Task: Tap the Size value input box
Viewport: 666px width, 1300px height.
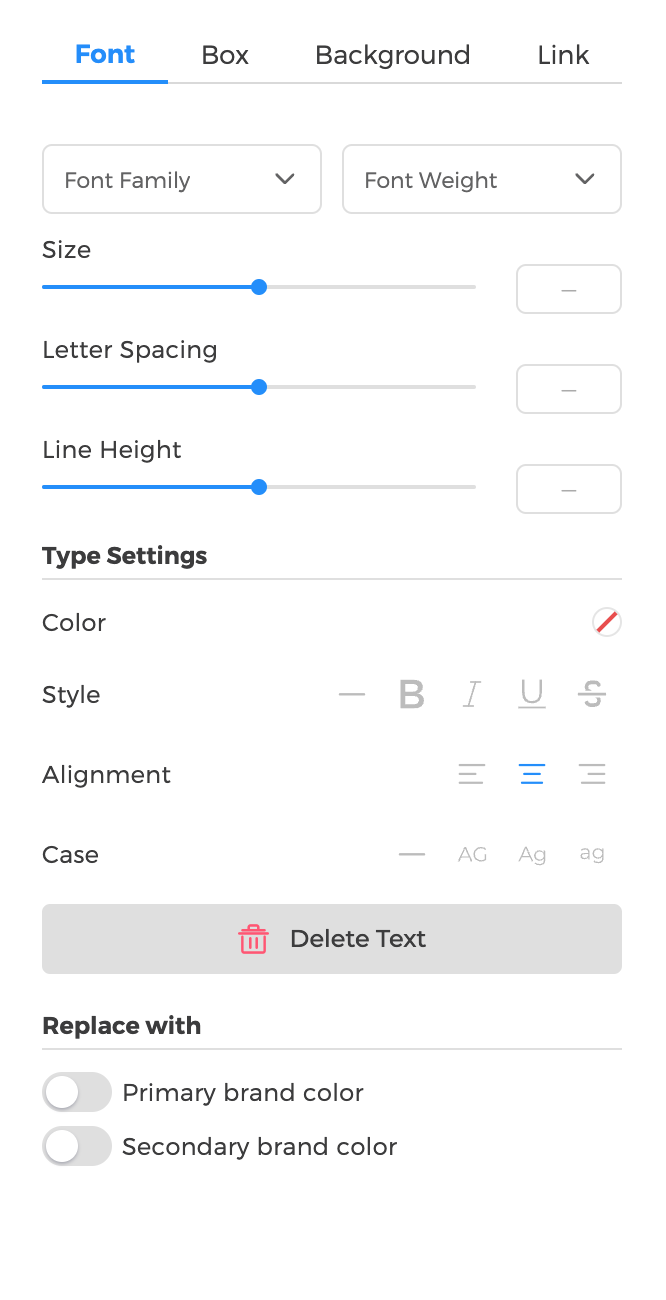Action: pyautogui.click(x=568, y=289)
